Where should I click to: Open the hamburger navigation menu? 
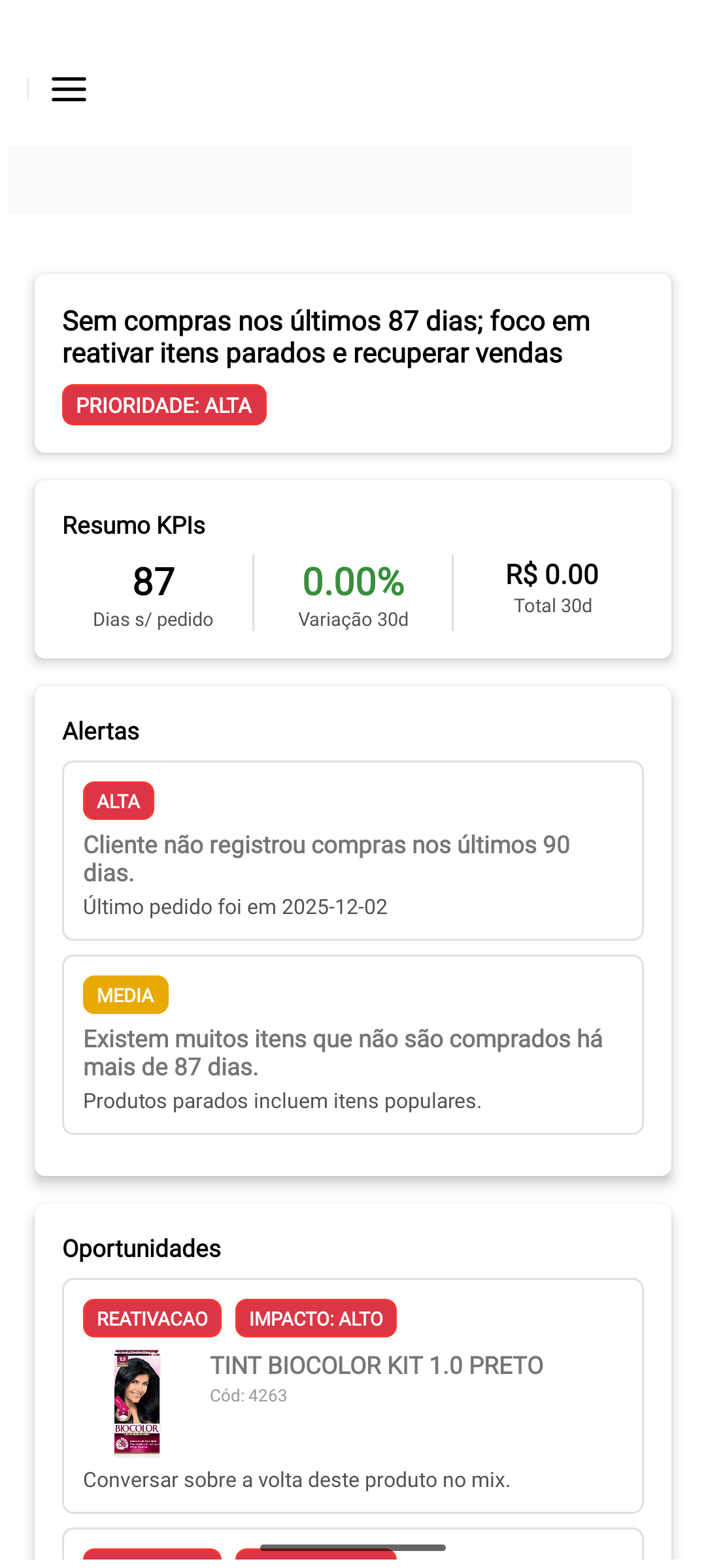[68, 90]
